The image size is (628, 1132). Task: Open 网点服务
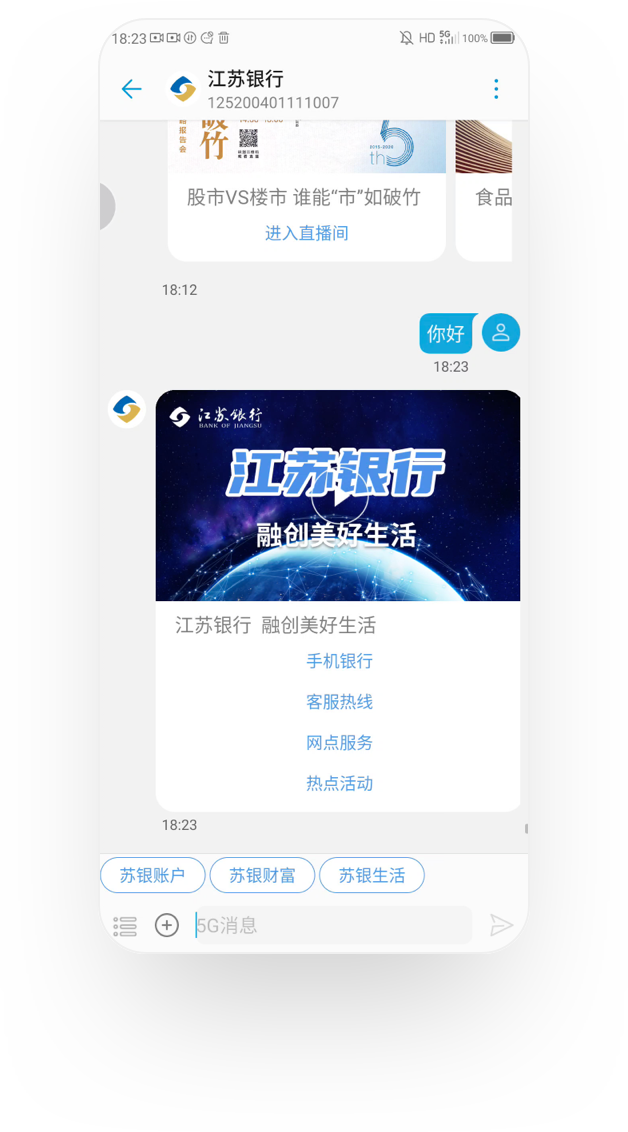coord(339,743)
